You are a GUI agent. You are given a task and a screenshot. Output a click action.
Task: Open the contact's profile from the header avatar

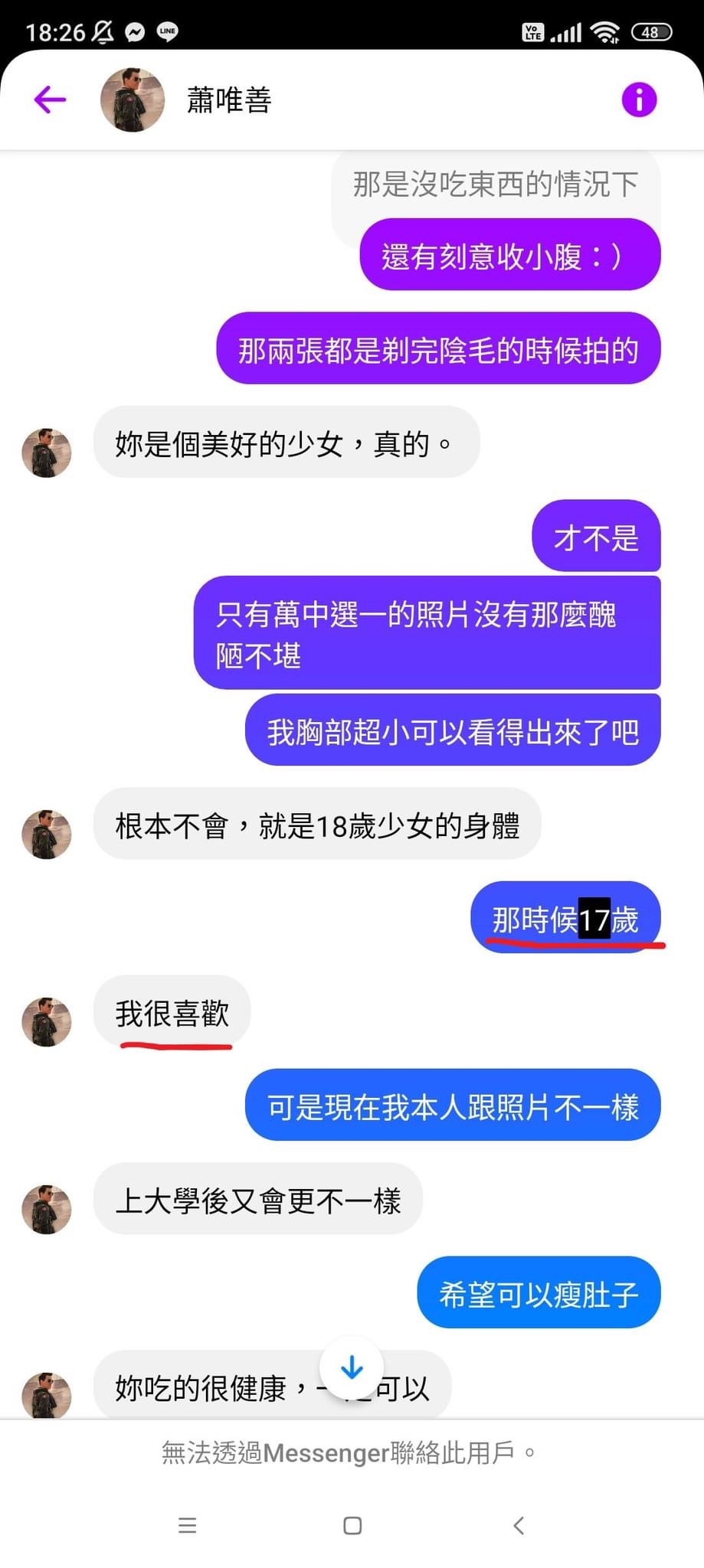[x=133, y=100]
